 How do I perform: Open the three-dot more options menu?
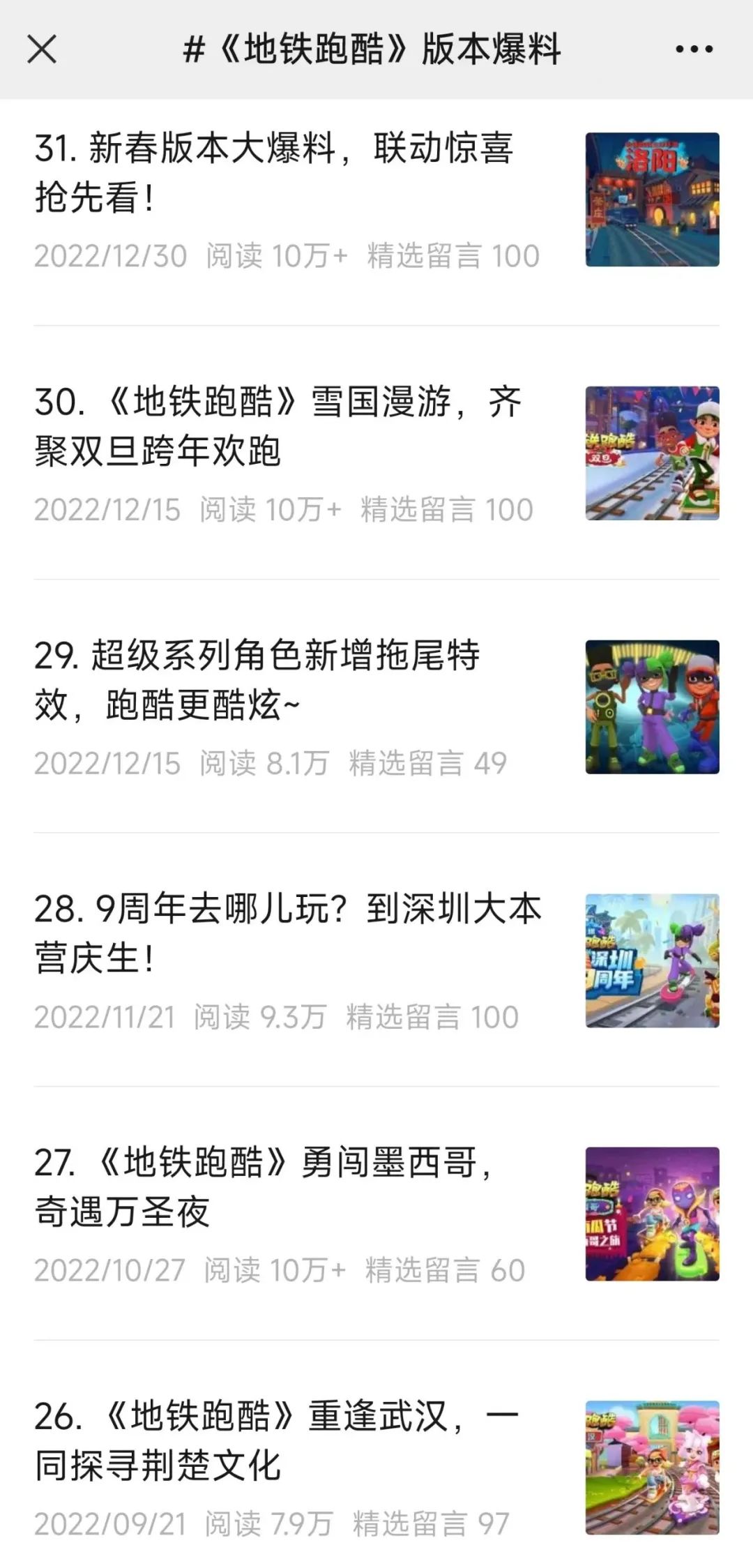pyautogui.click(x=694, y=50)
